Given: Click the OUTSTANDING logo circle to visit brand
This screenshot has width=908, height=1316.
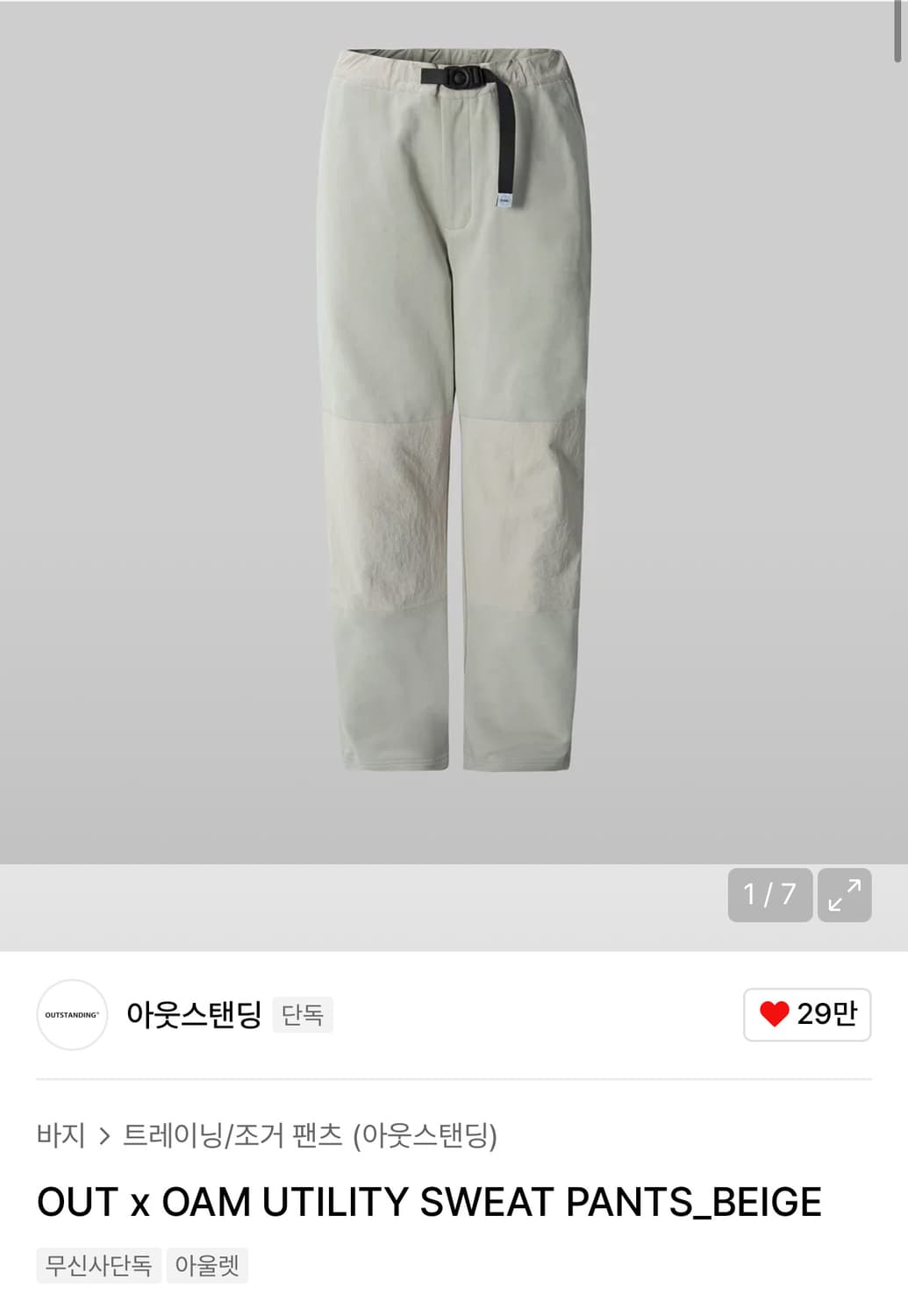Looking at the screenshot, I should tap(73, 1015).
